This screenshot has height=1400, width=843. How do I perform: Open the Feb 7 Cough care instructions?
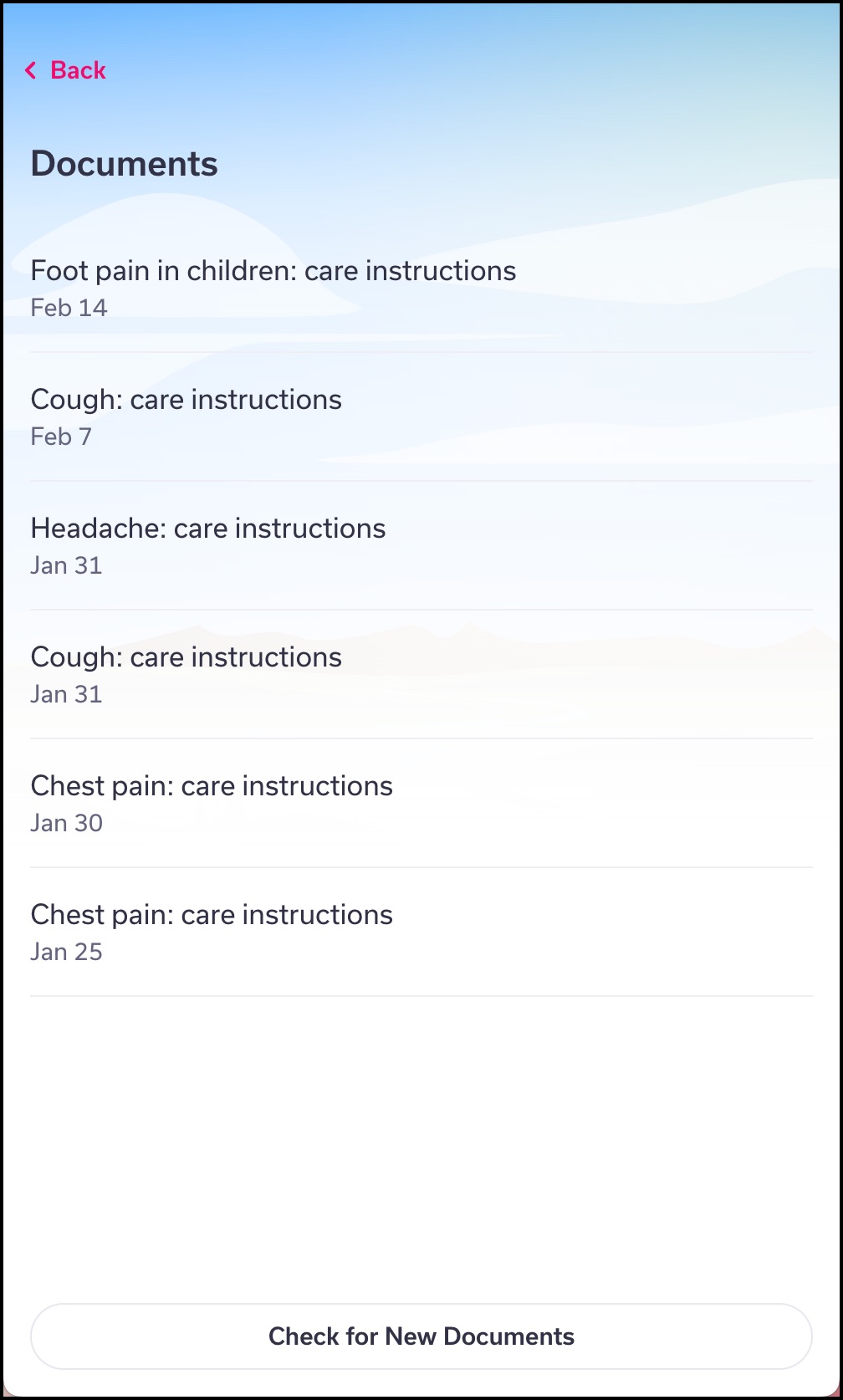click(421, 417)
